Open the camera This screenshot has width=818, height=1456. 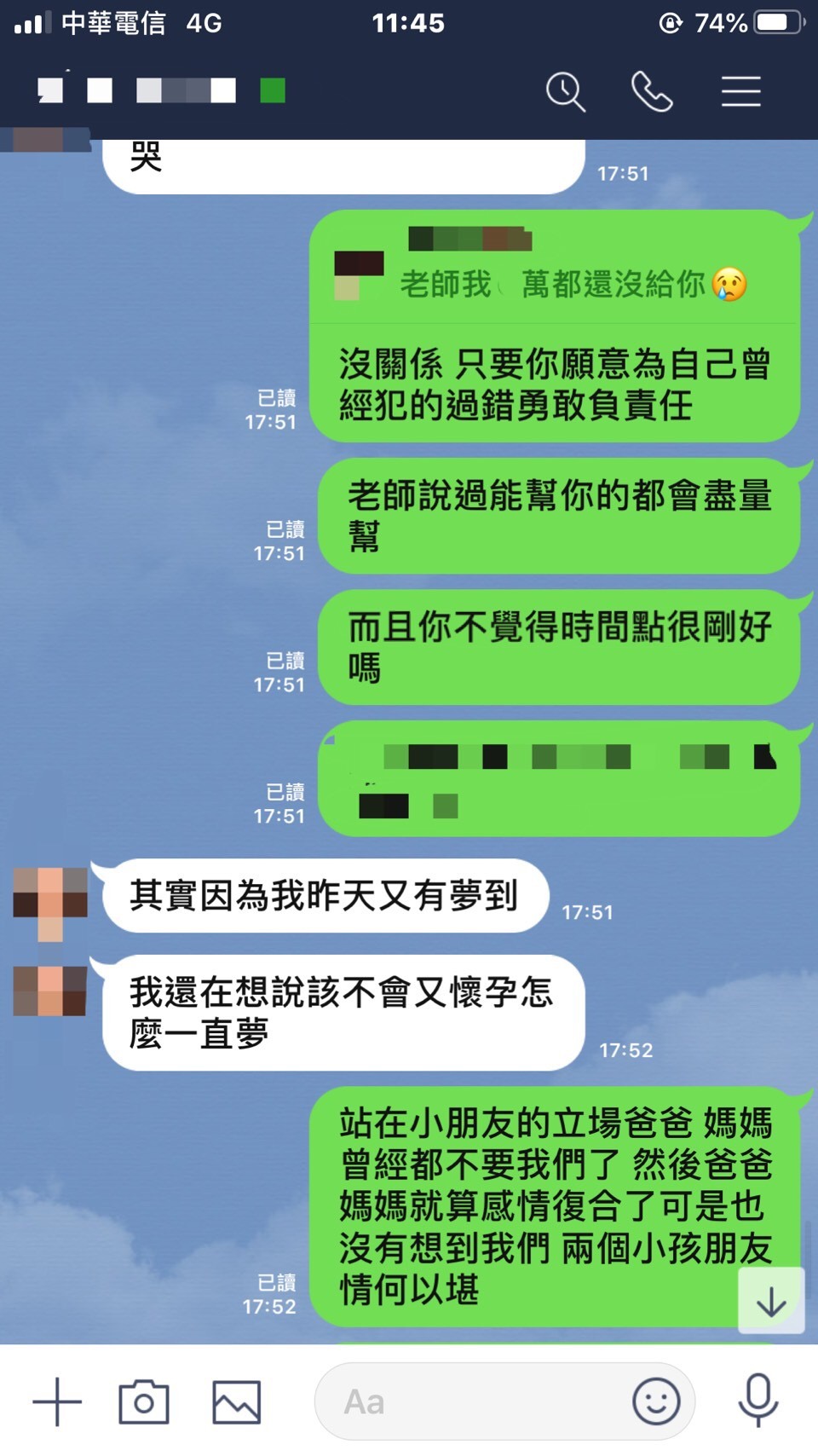pyautogui.click(x=144, y=1401)
